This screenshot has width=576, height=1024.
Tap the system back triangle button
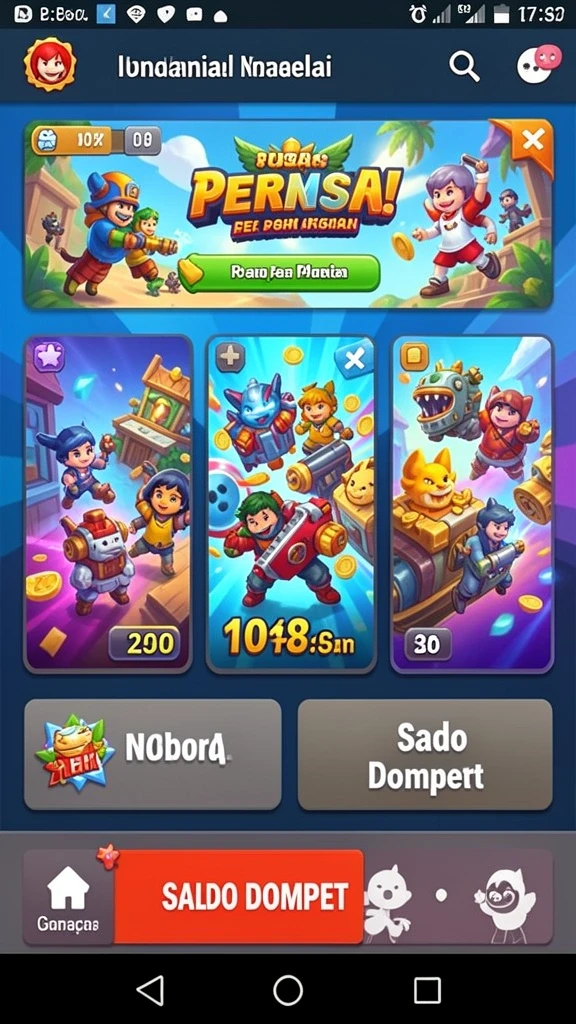tap(150, 991)
